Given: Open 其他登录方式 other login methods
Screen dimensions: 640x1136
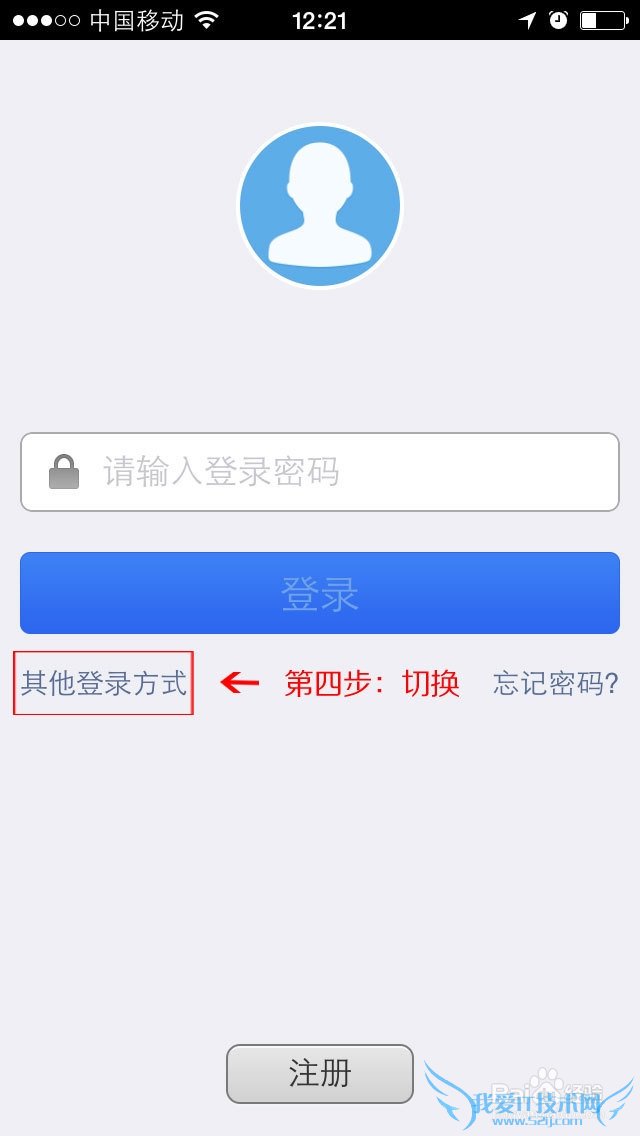Looking at the screenshot, I should [104, 684].
